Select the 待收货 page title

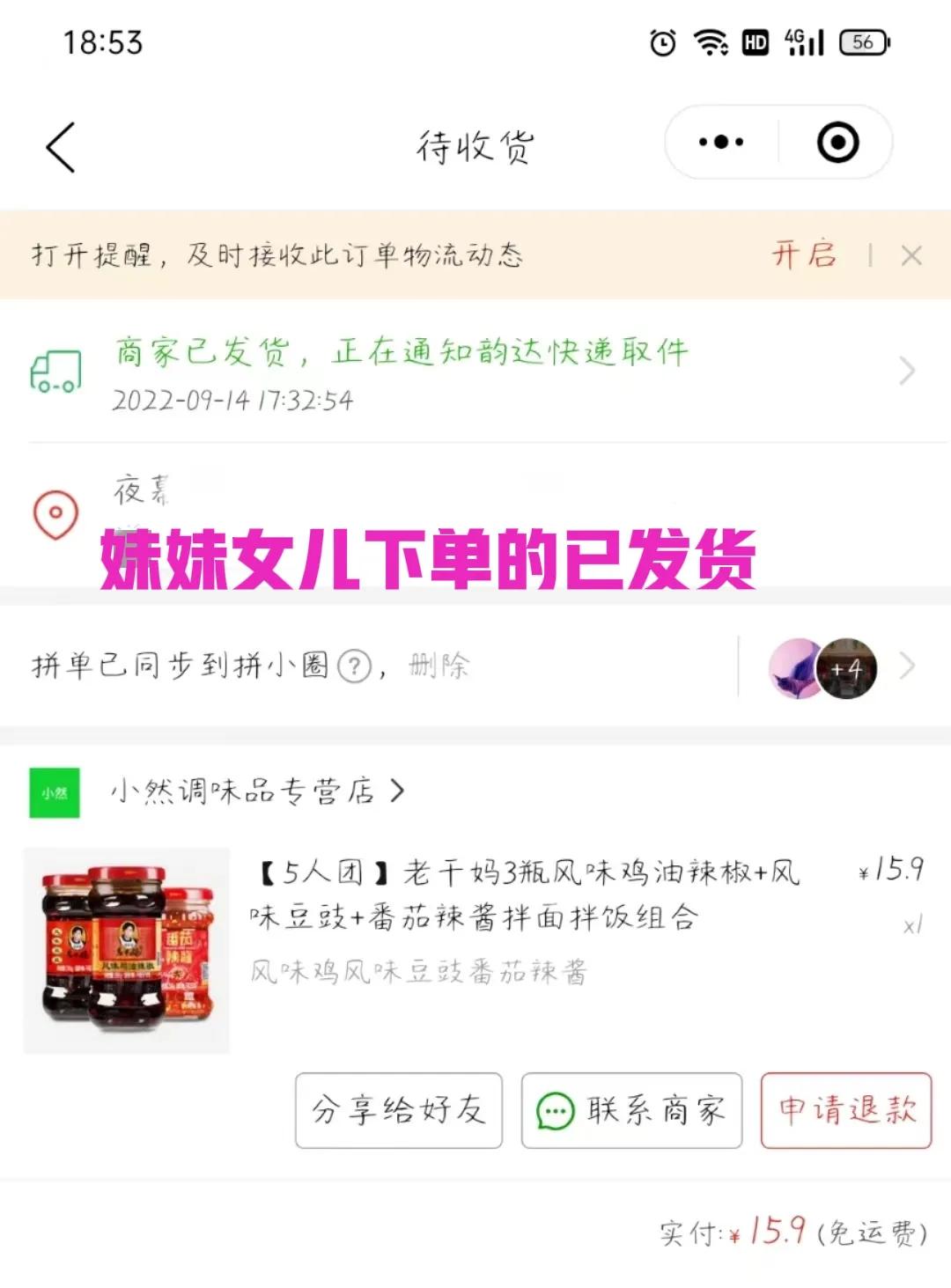474,146
